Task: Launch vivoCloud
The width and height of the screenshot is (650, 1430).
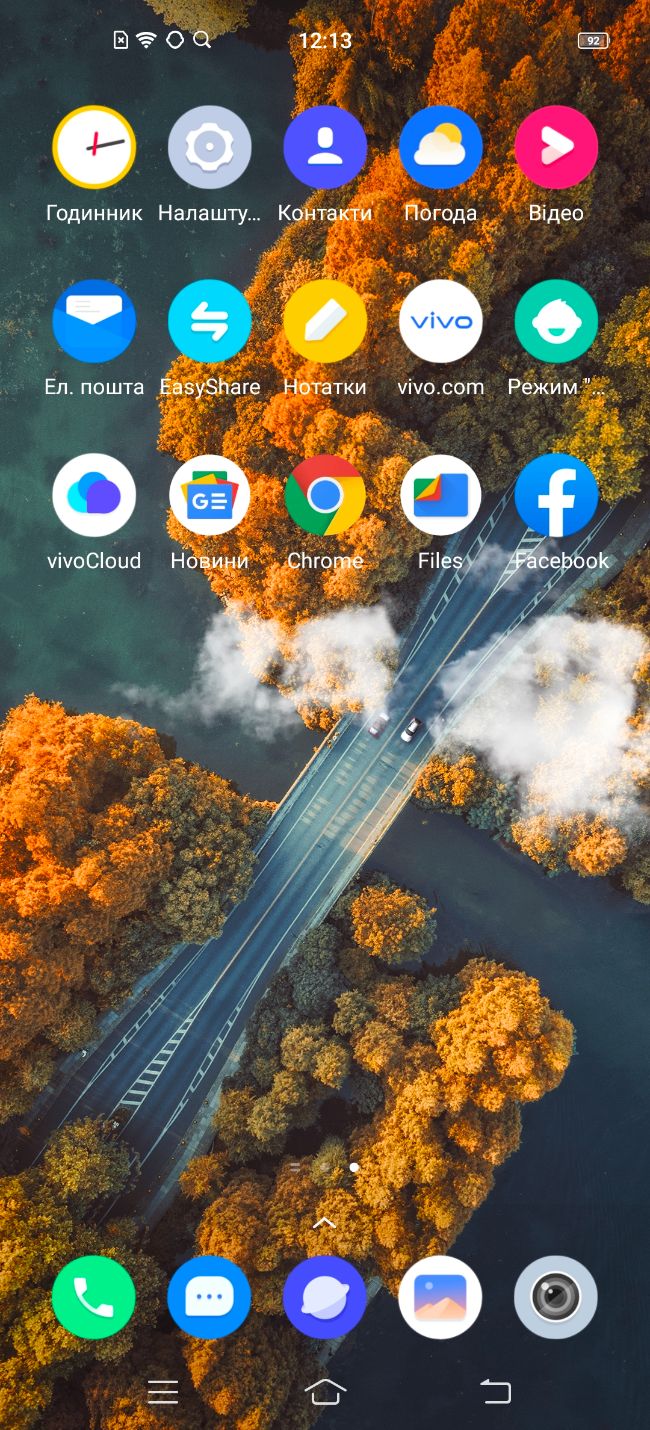Action: (94, 496)
